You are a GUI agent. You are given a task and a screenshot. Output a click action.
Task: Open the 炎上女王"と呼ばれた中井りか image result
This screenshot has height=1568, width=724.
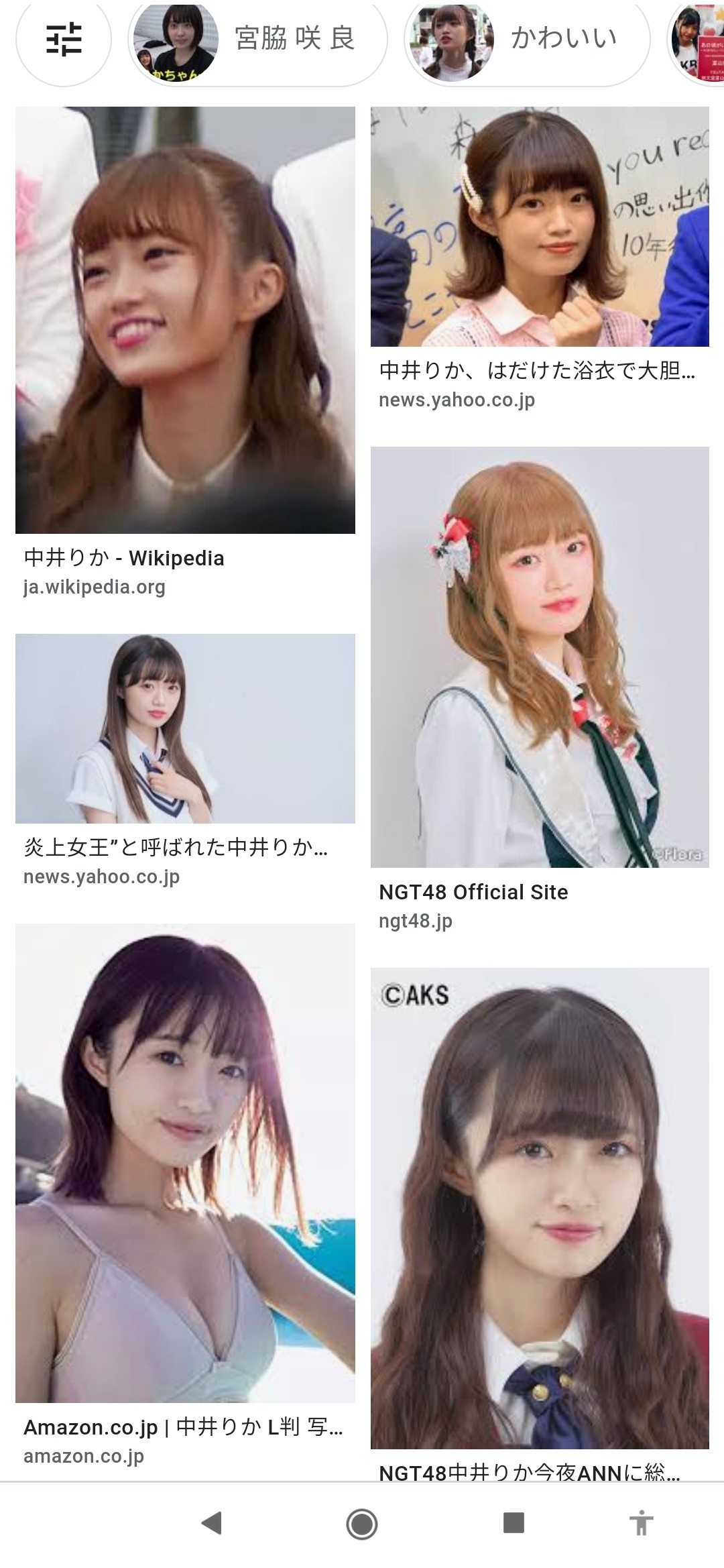click(185, 728)
